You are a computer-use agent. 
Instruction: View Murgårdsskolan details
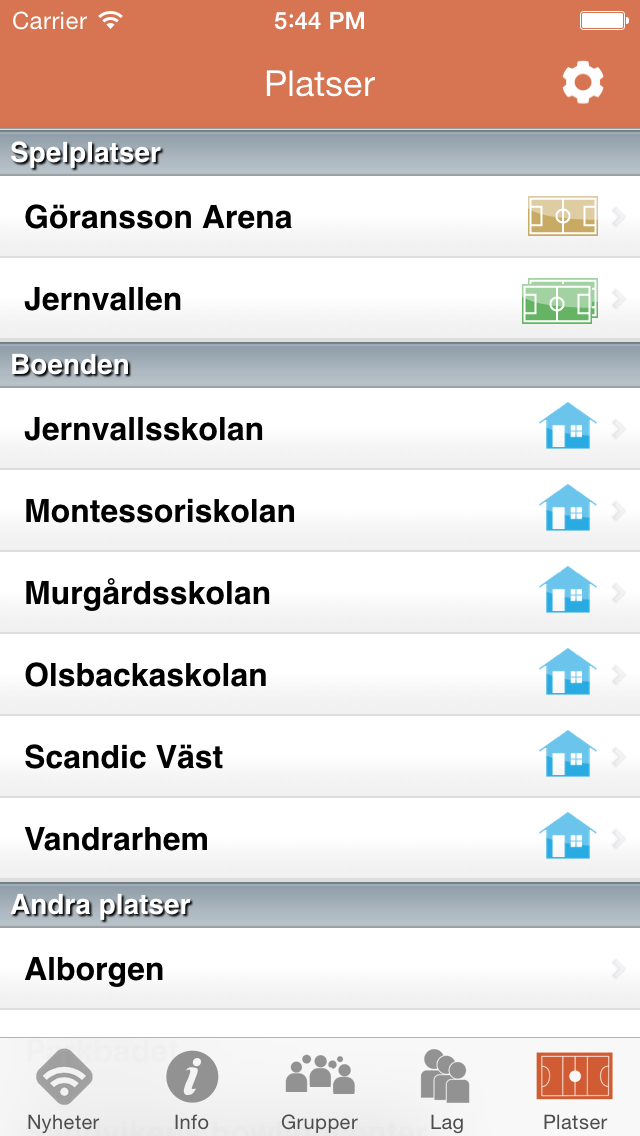(x=320, y=593)
